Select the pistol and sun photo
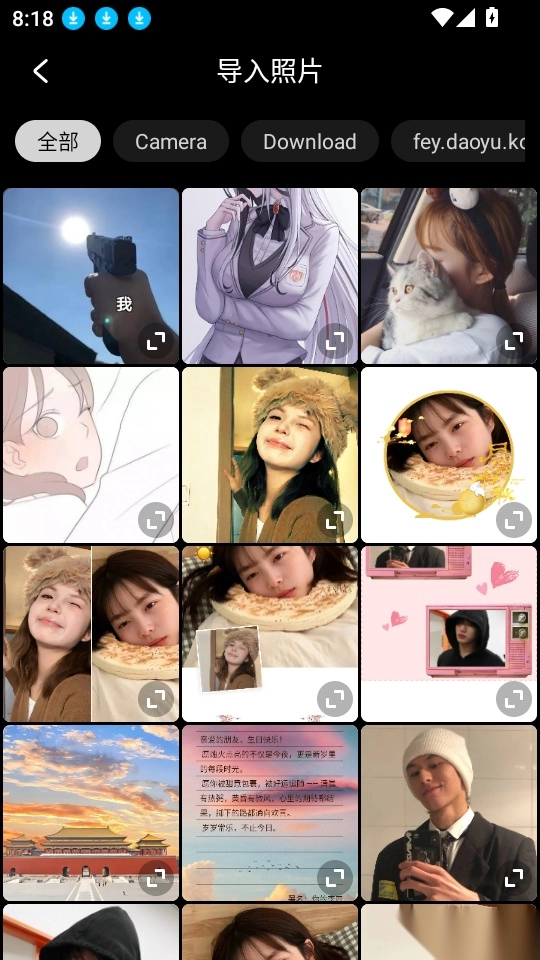 pos(91,276)
